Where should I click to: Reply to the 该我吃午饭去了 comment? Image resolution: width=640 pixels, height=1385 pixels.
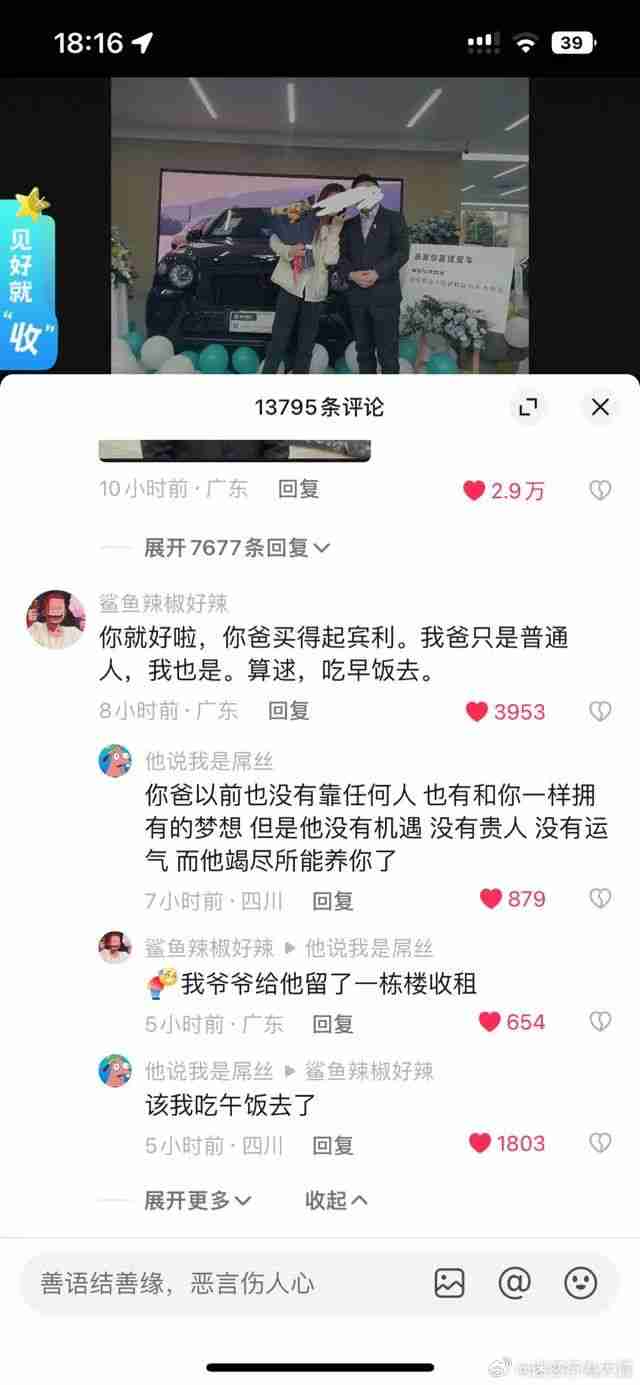coord(333,1145)
